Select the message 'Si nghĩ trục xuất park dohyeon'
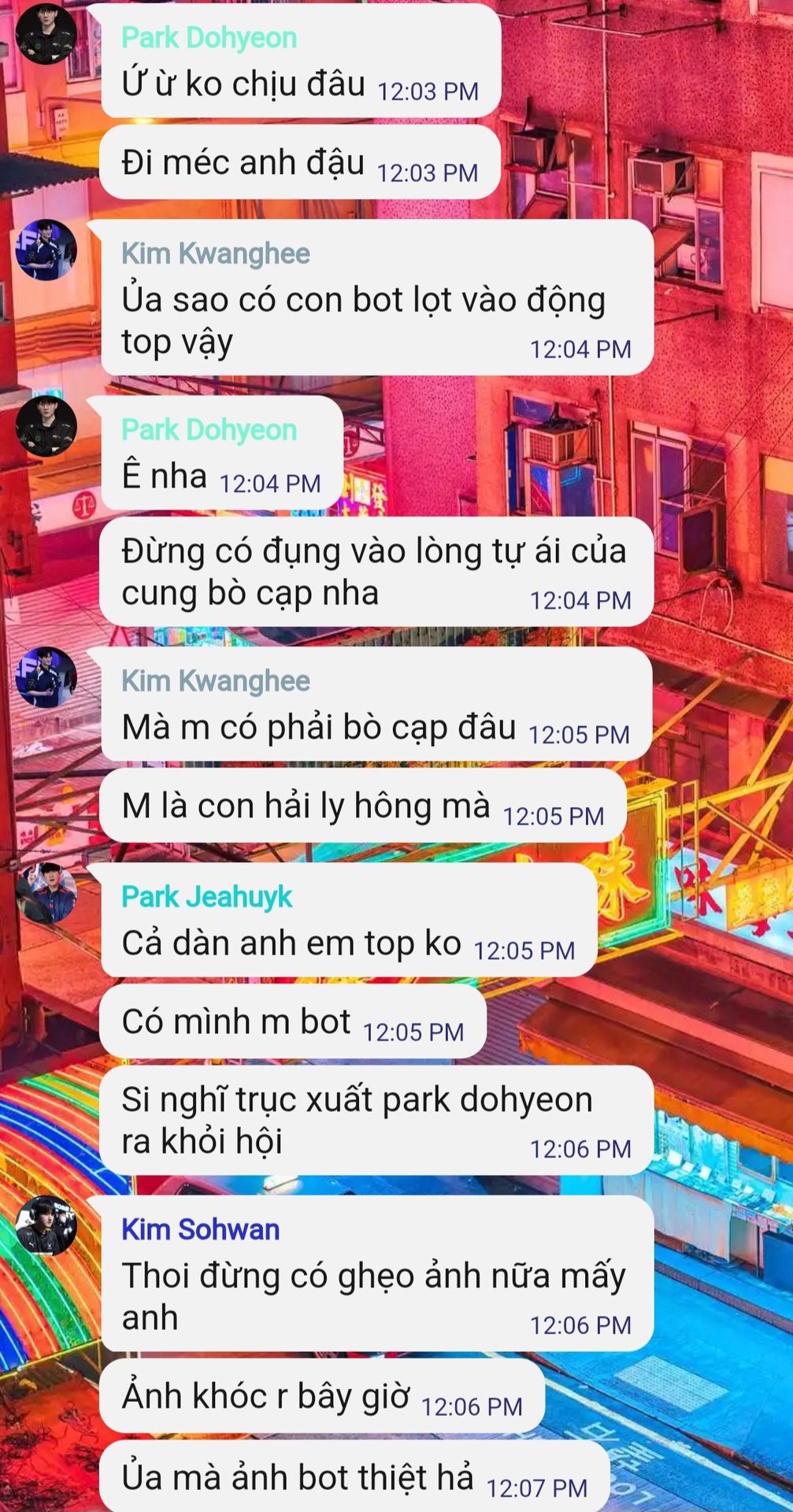This screenshot has height=1512, width=793. pos(356,1120)
